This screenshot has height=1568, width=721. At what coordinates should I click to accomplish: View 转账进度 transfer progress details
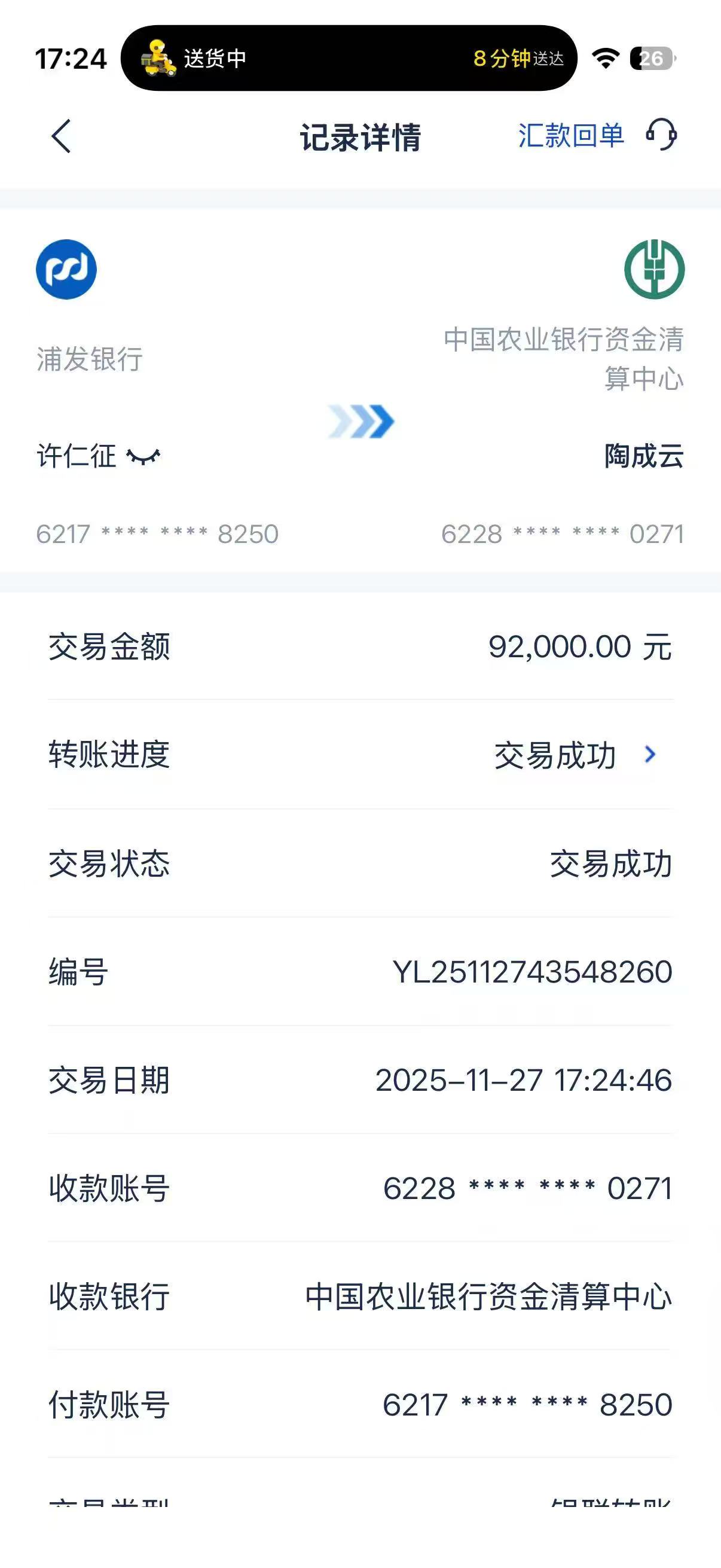coord(649,755)
